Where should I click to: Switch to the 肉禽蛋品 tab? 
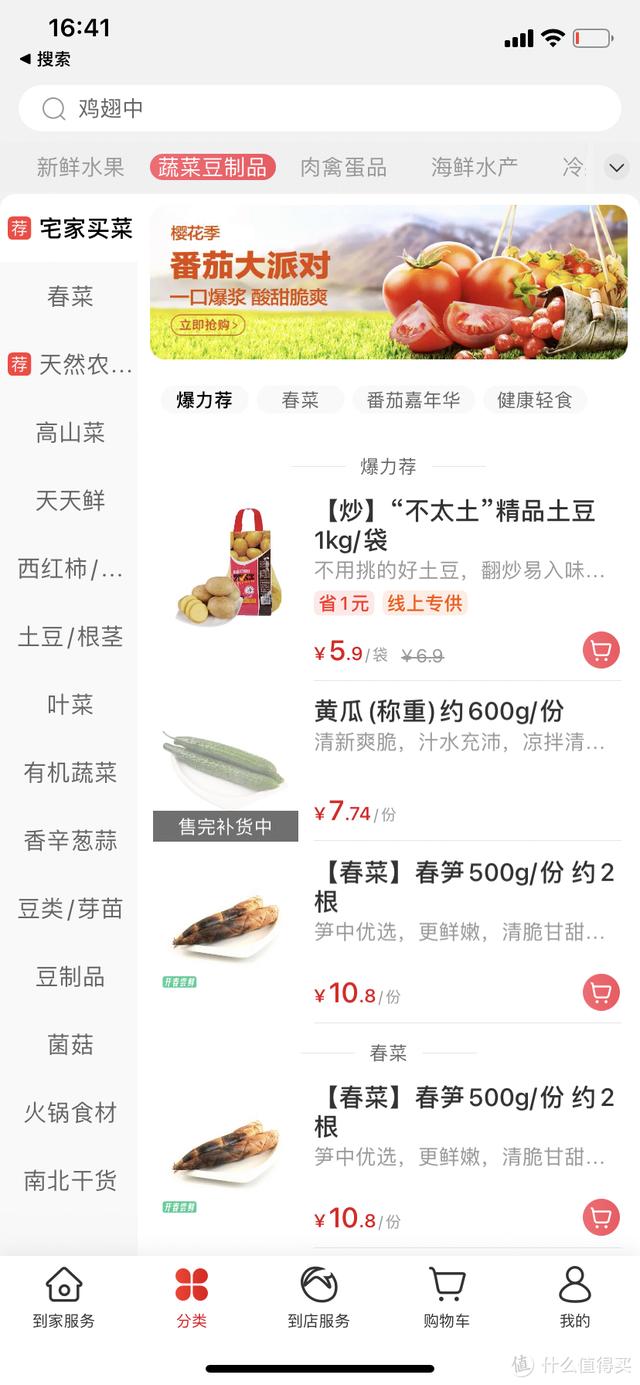pos(343,167)
